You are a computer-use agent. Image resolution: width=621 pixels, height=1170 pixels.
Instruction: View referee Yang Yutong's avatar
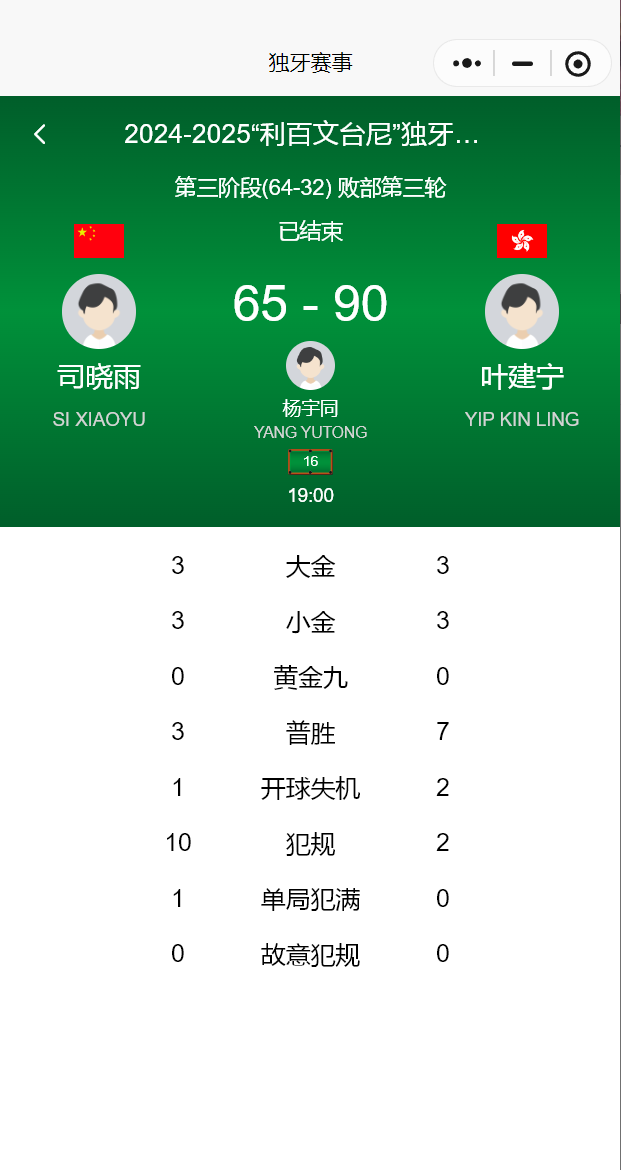tap(310, 366)
